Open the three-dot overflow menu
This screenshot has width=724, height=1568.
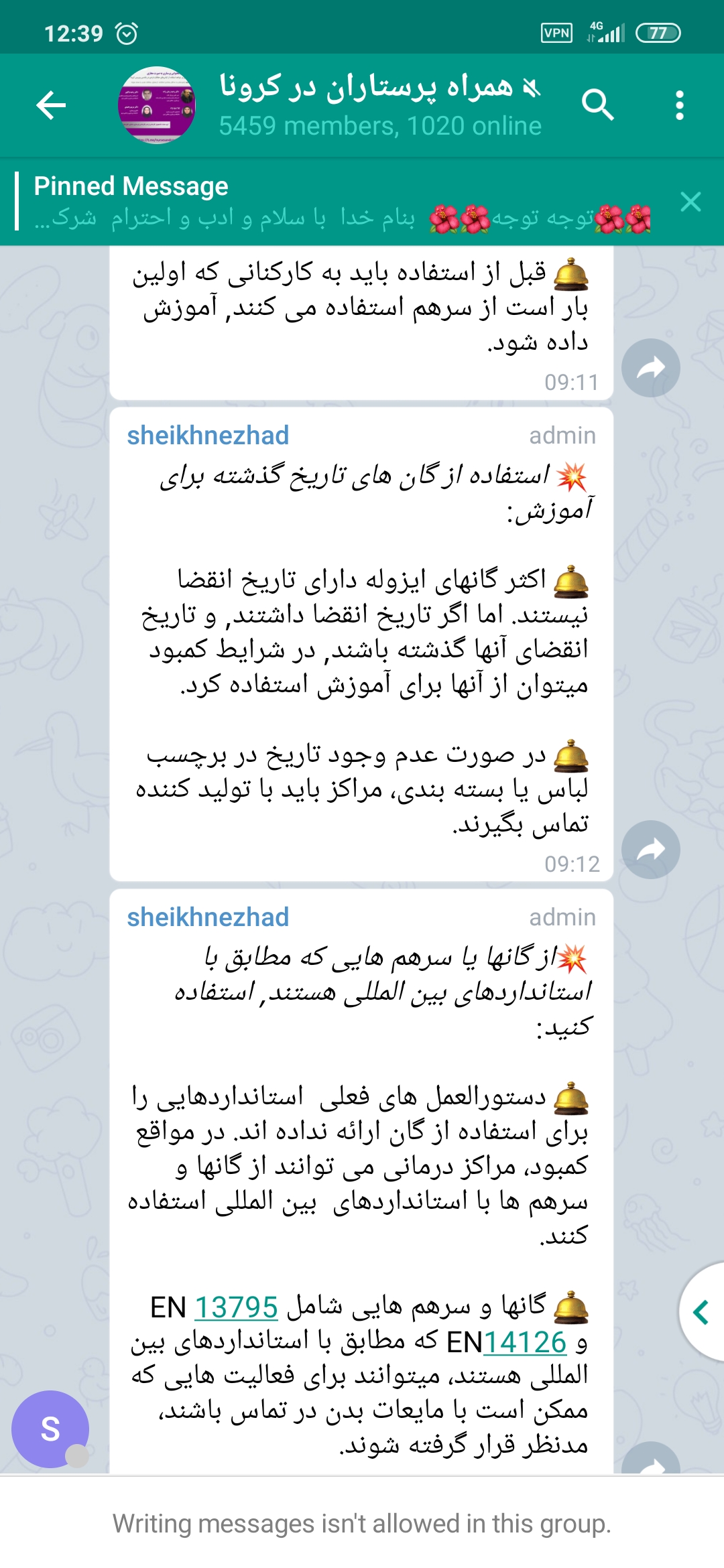point(680,105)
